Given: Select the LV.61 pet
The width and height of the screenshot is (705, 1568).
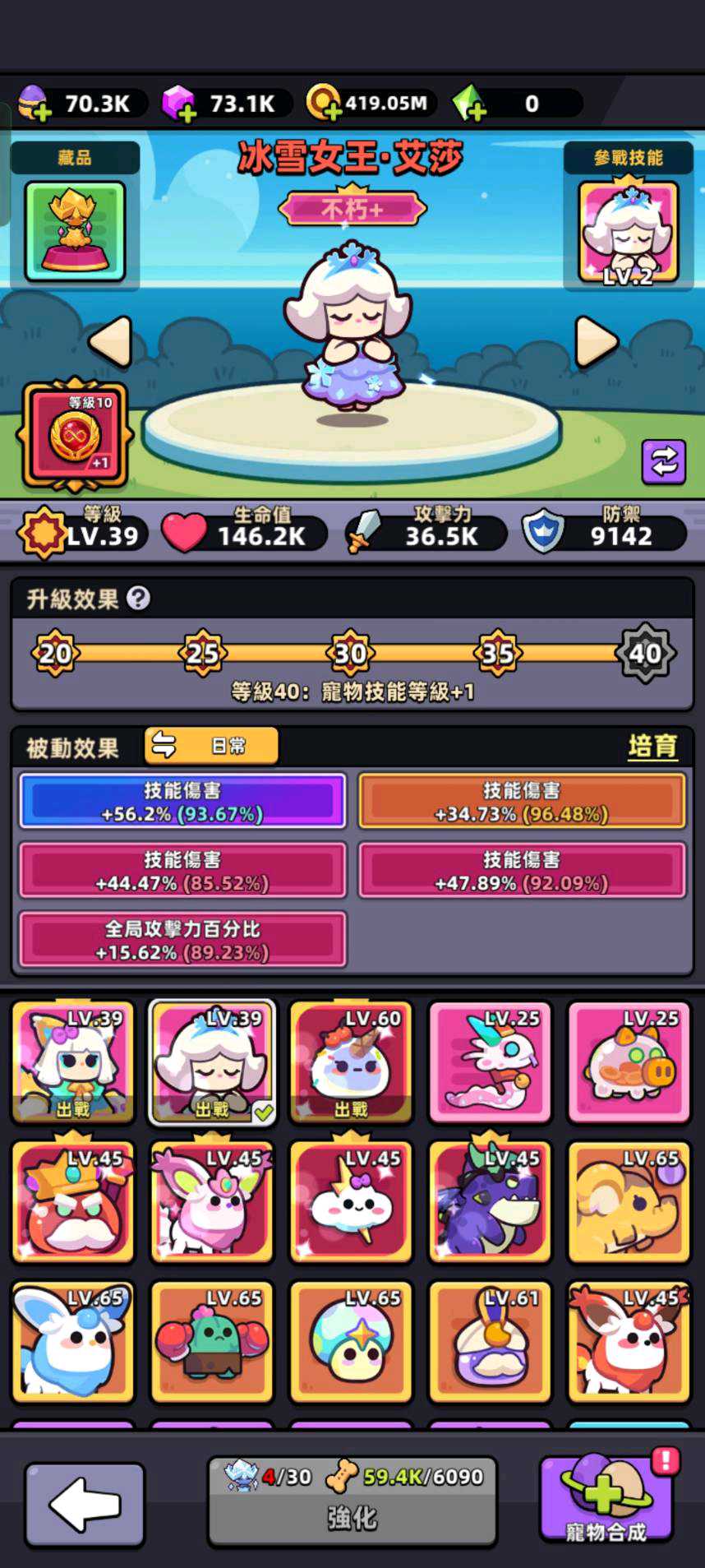Looking at the screenshot, I should [x=491, y=1341].
